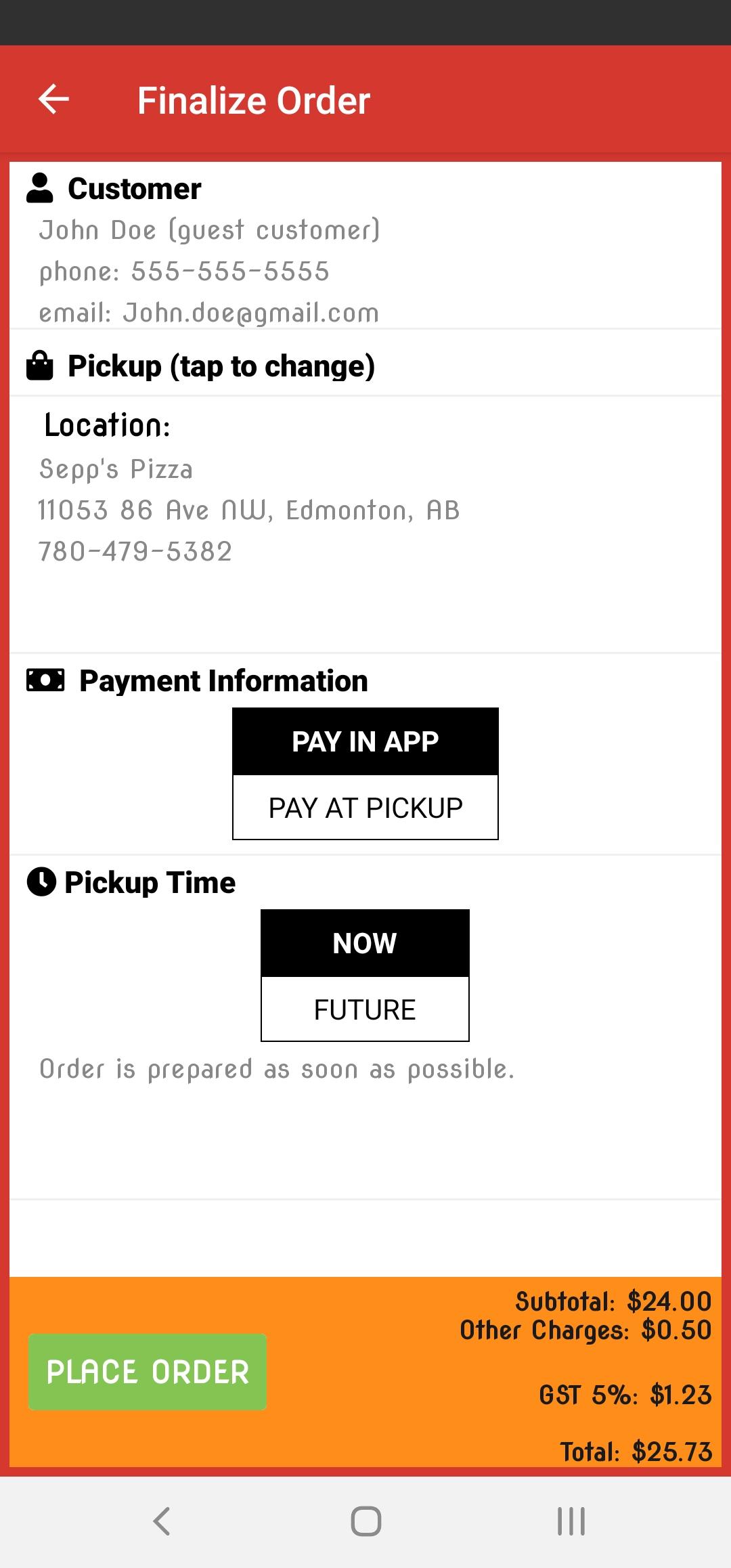Select Pay In App option
Image resolution: width=731 pixels, height=1568 pixels.
[x=365, y=741]
